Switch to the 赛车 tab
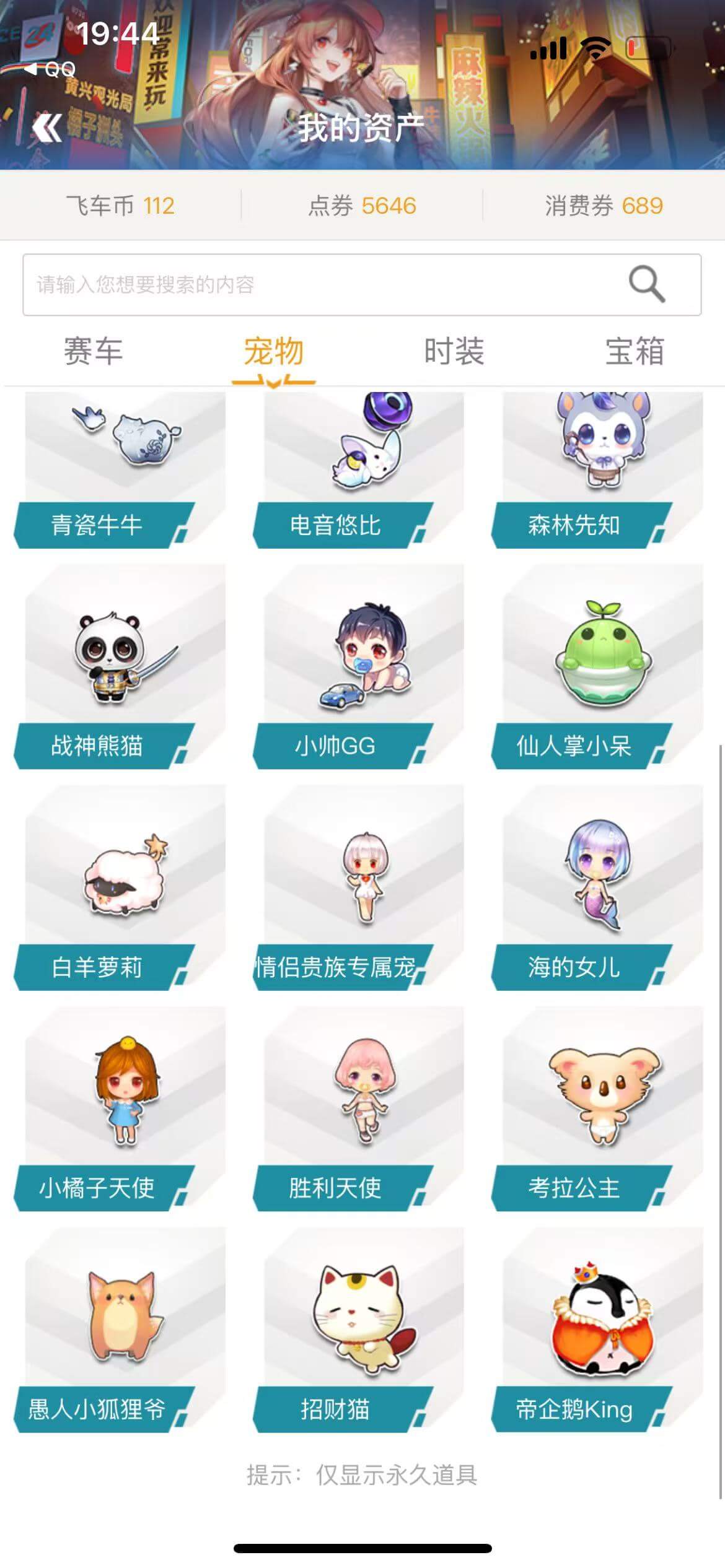Image resolution: width=725 pixels, height=1568 pixels. point(94,352)
